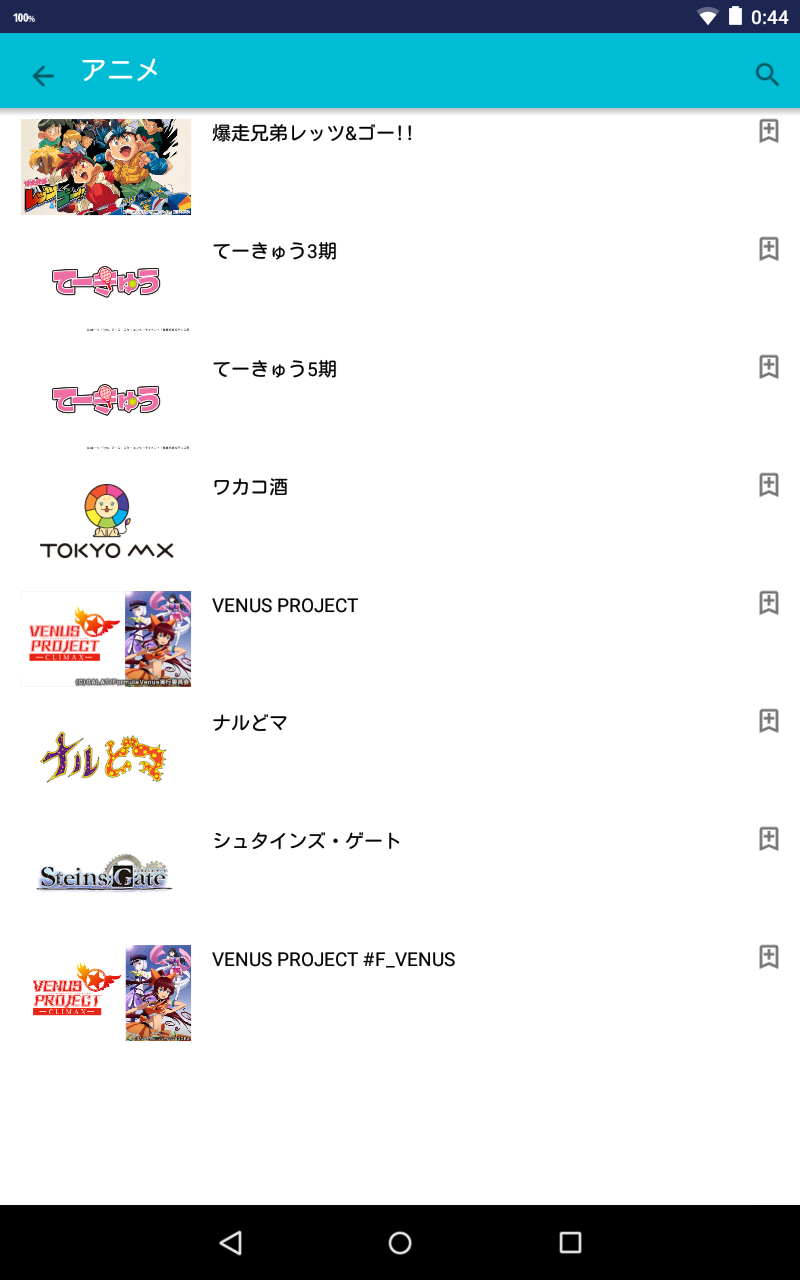Tap the bookmark icon for ワカコ酒
Image resolution: width=800 pixels, height=1280 pixels.
pyautogui.click(x=768, y=485)
